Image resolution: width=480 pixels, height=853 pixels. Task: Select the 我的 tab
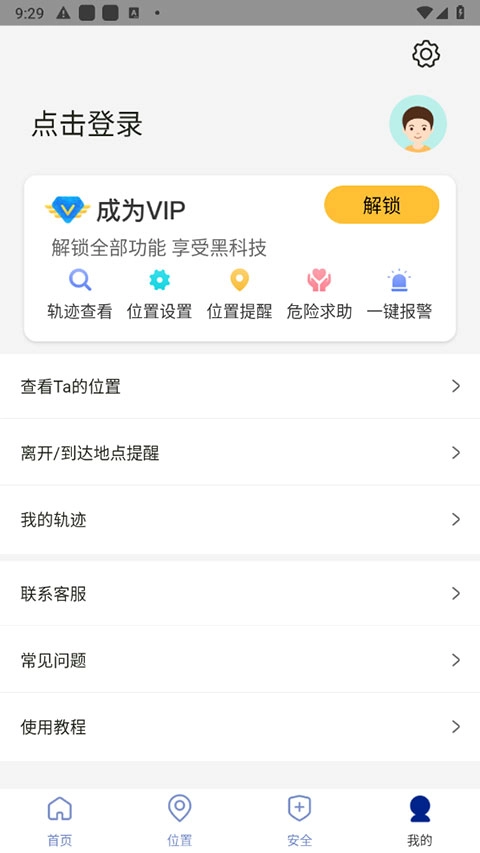click(x=420, y=821)
